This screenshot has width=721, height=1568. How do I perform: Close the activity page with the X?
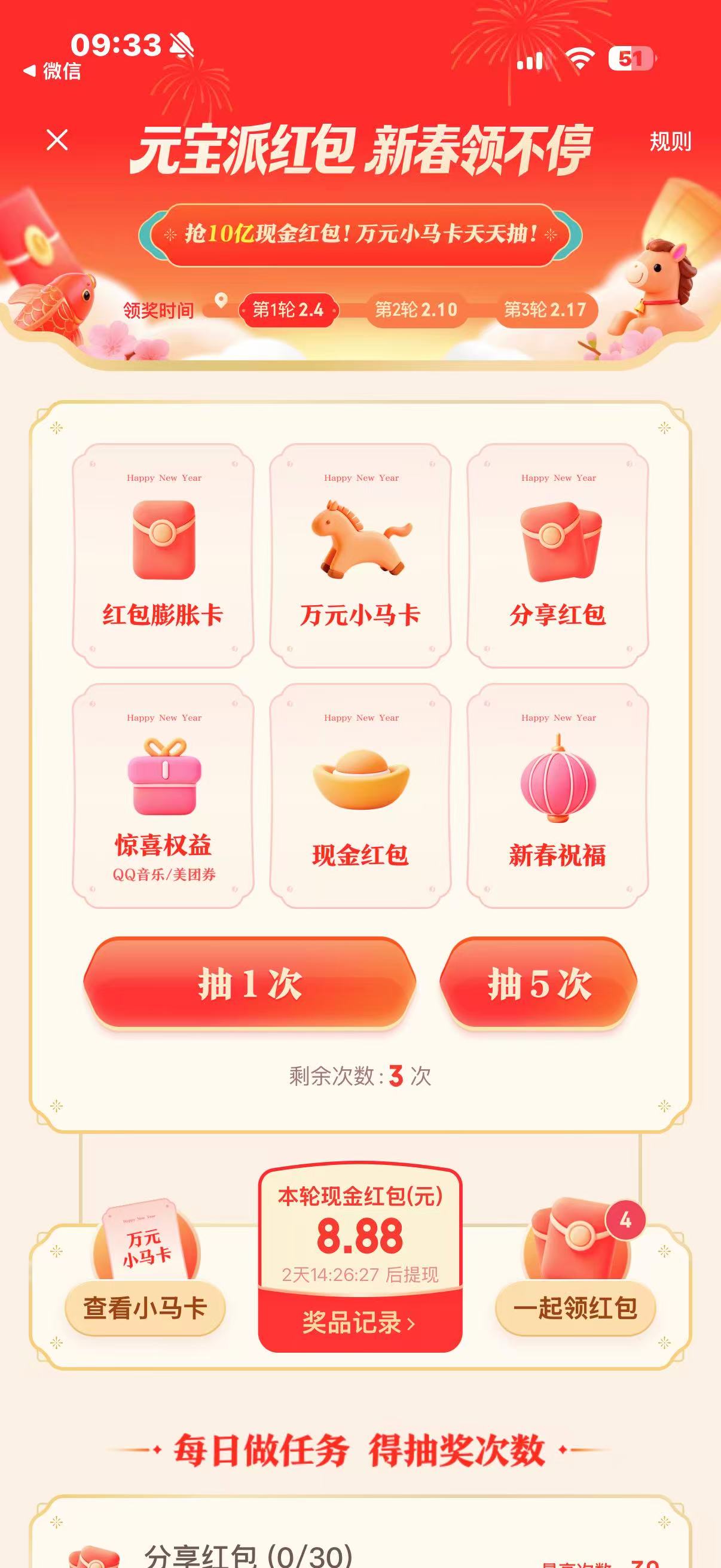click(x=58, y=141)
